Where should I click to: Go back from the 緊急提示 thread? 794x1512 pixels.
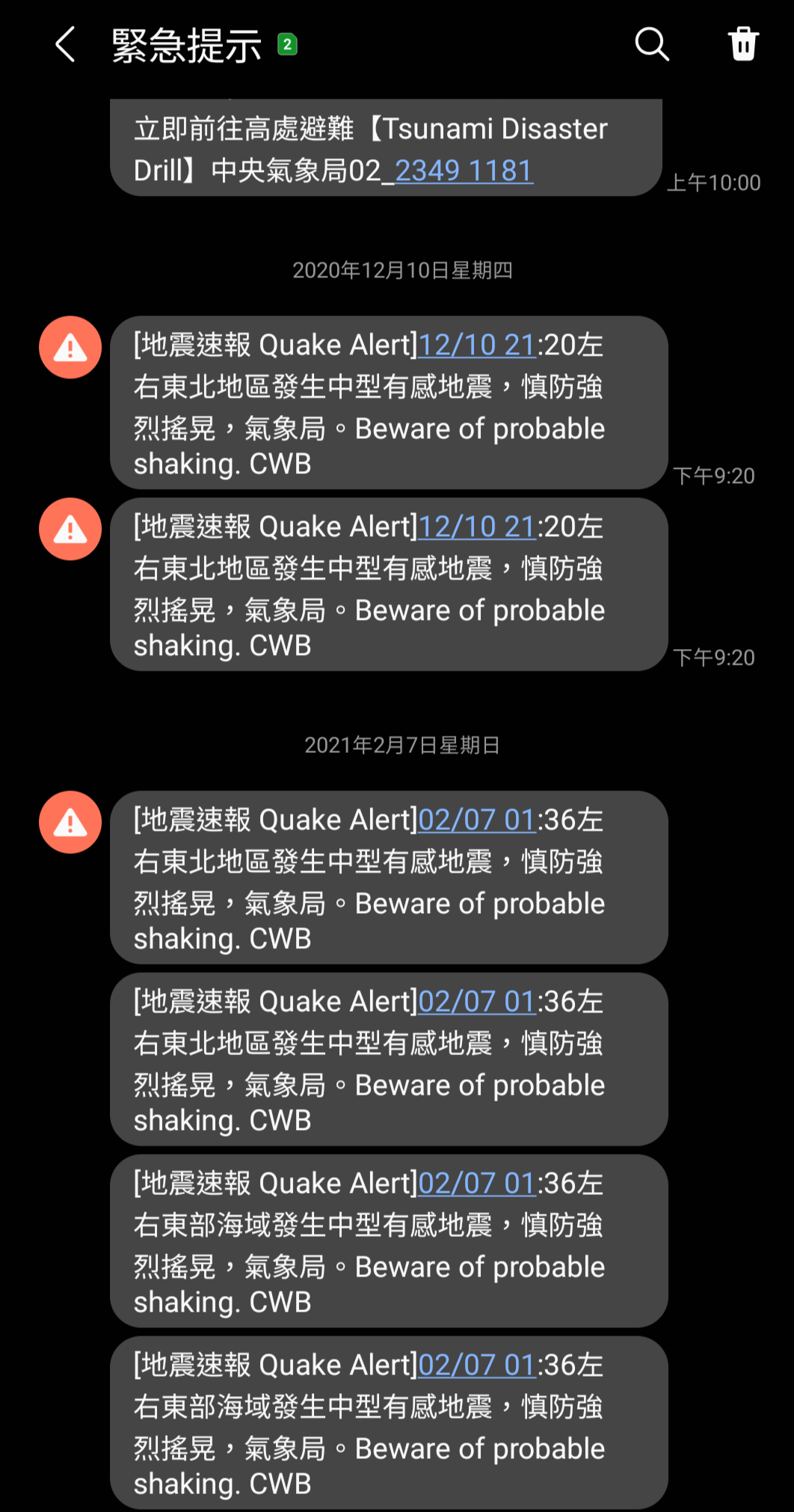click(x=66, y=44)
